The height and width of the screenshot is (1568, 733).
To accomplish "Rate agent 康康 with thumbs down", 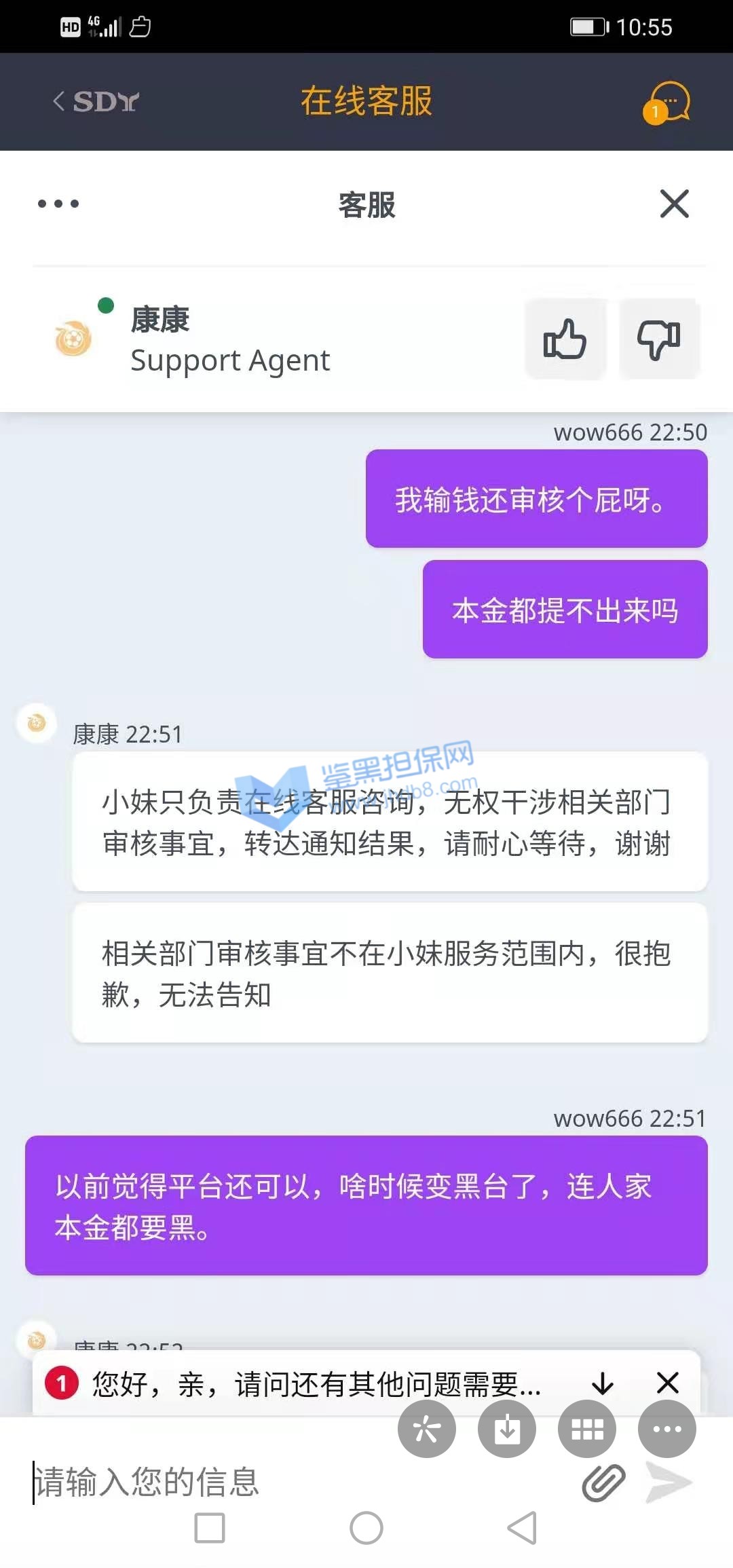I will coord(658,339).
